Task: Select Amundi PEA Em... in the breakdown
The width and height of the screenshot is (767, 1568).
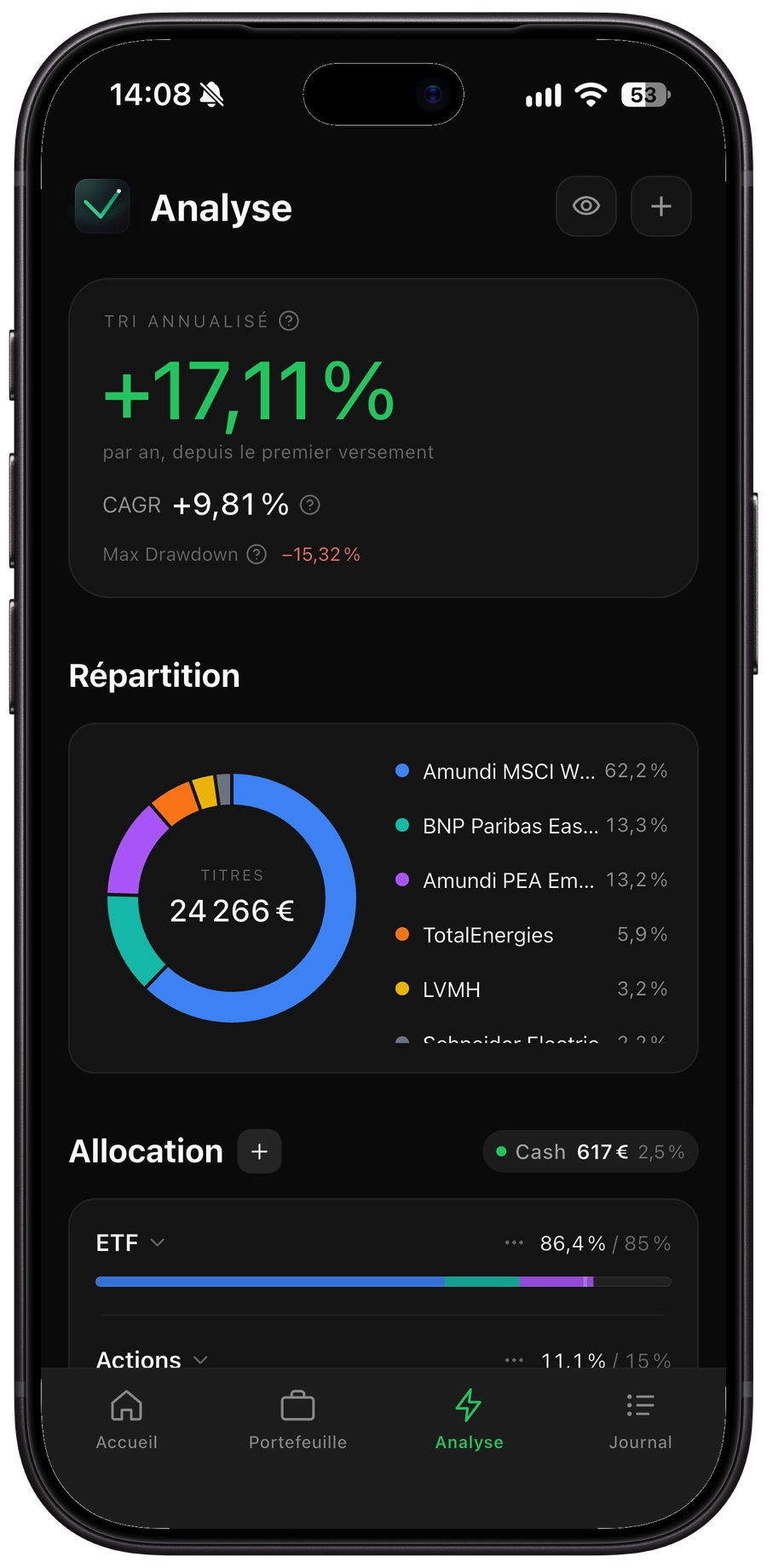Action: click(x=532, y=880)
